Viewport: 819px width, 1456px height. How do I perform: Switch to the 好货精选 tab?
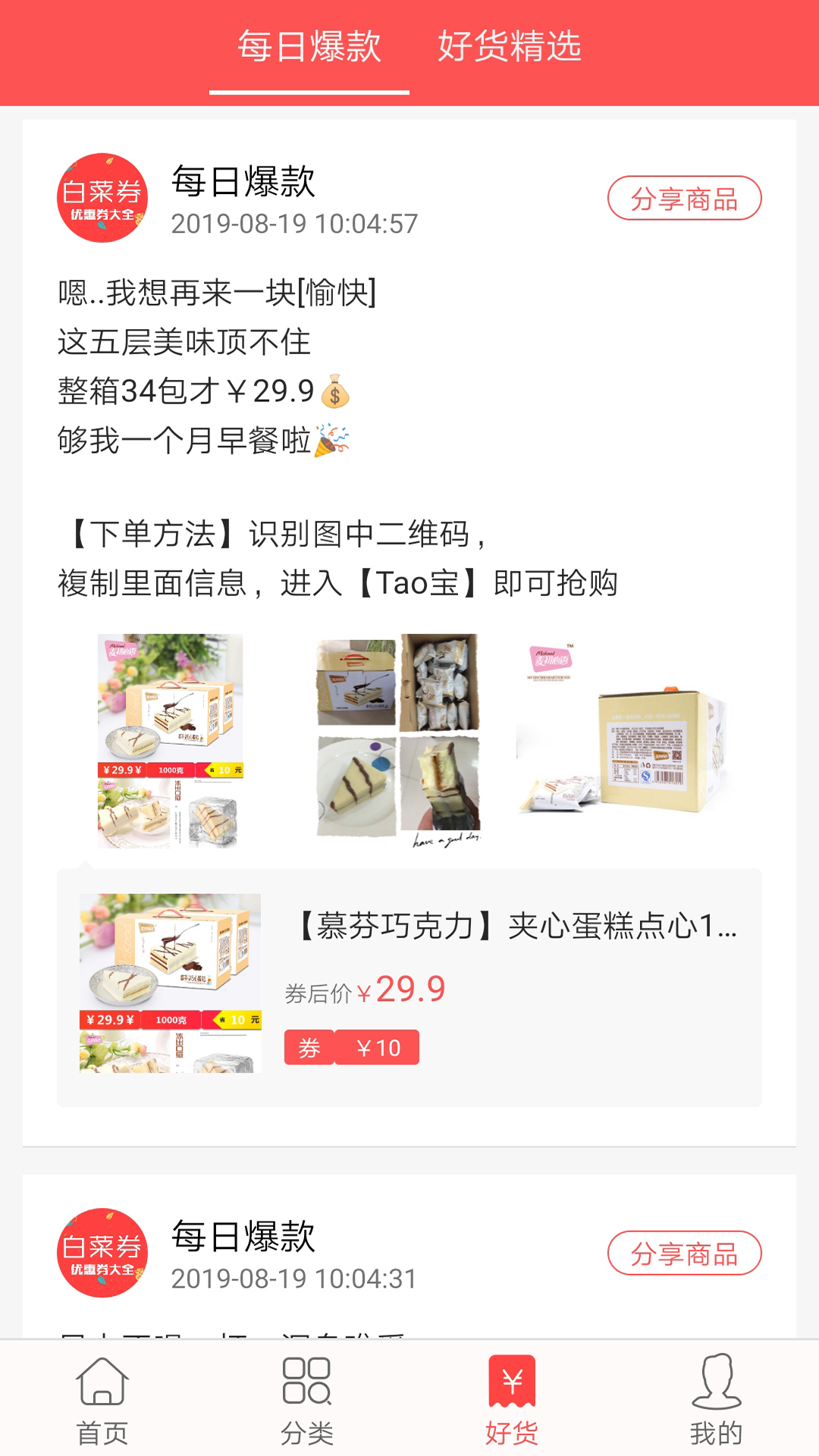tap(509, 47)
